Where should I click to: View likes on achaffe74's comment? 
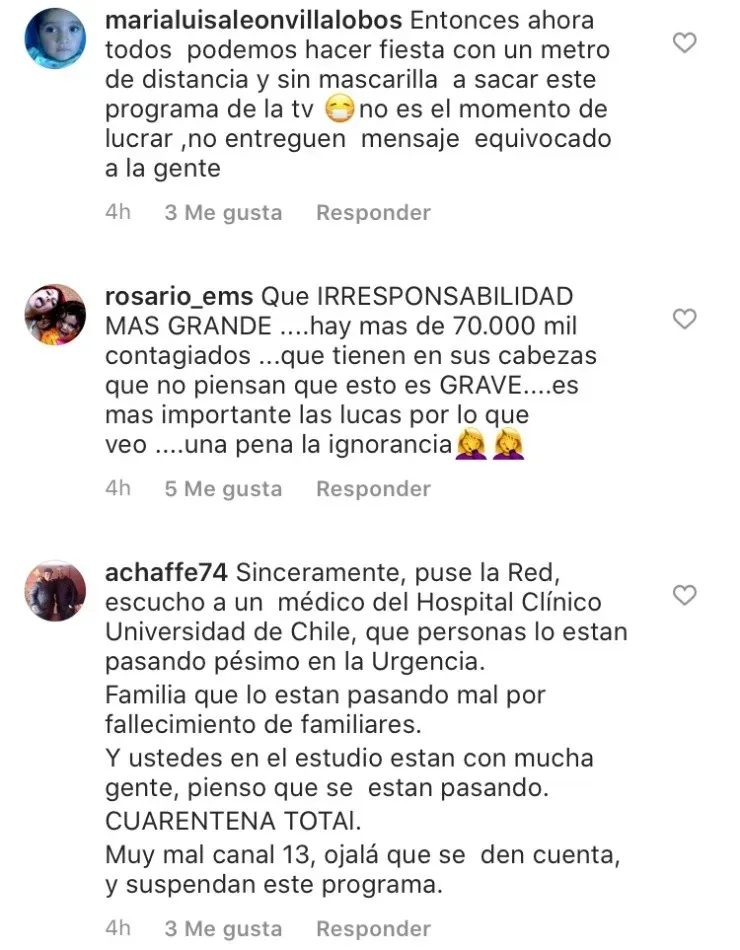click(x=223, y=929)
